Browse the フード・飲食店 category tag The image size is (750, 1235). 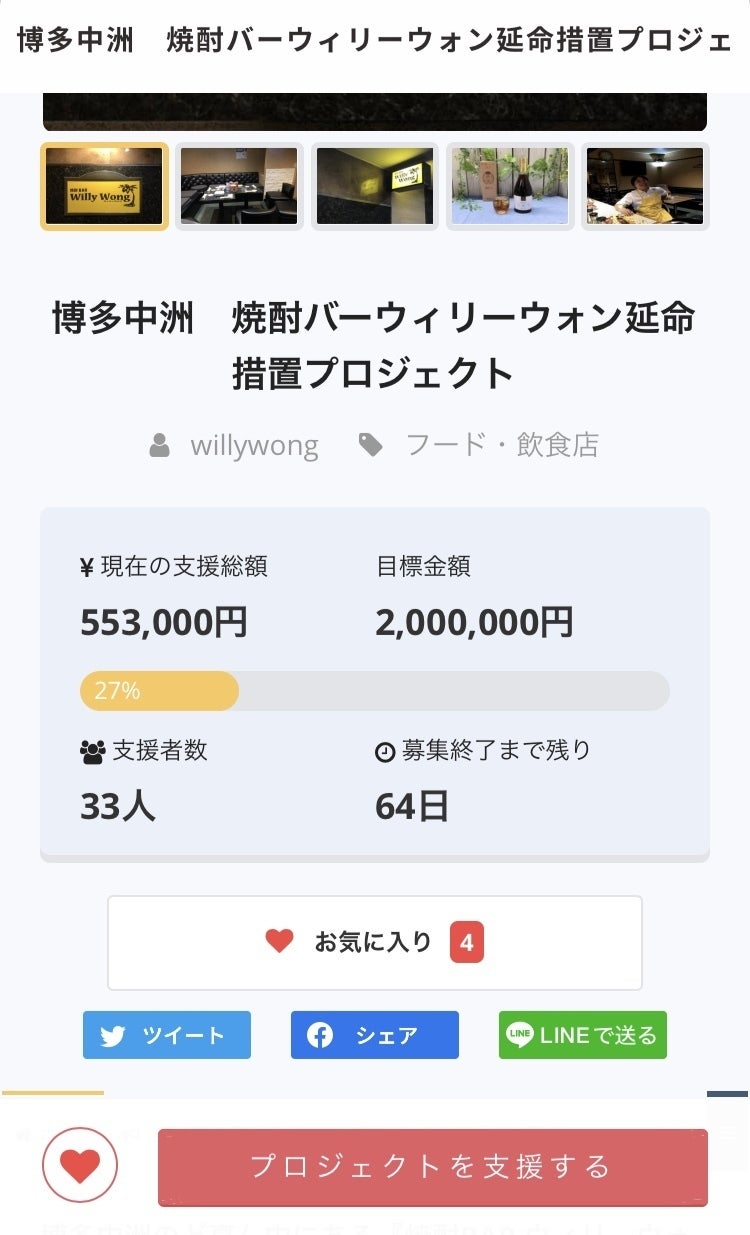tap(501, 445)
